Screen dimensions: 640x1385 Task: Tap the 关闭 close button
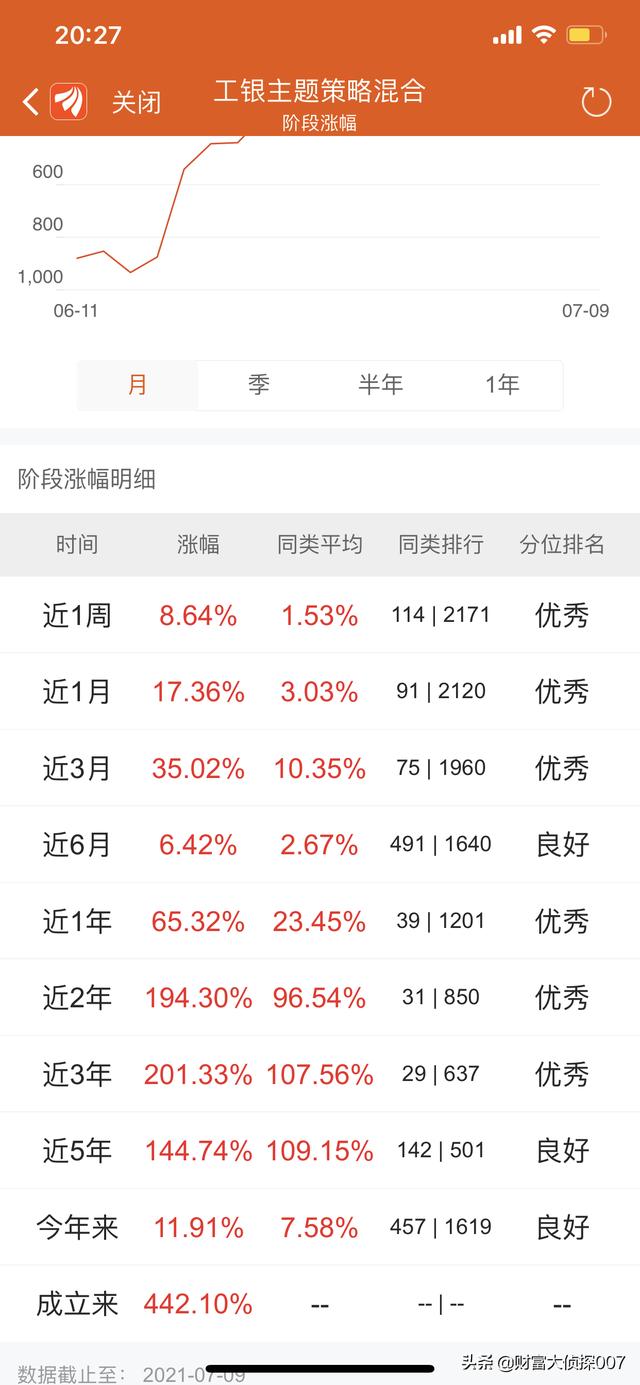(136, 102)
